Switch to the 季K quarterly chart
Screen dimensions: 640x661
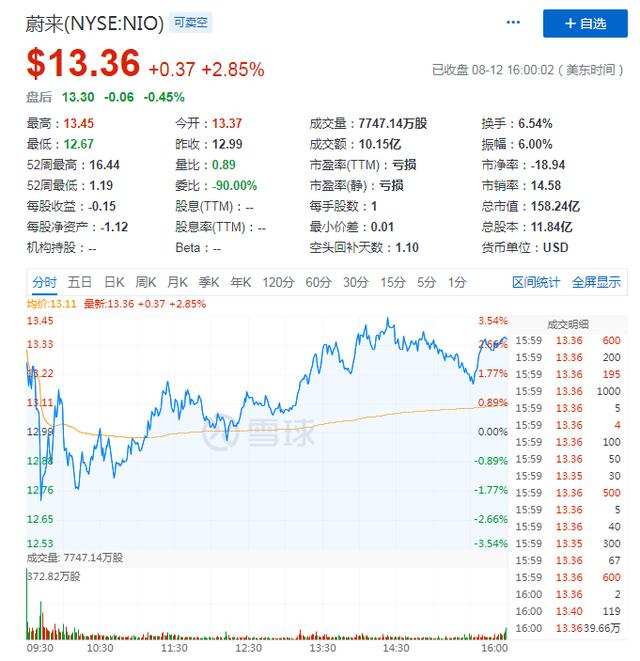pyautogui.click(x=209, y=283)
